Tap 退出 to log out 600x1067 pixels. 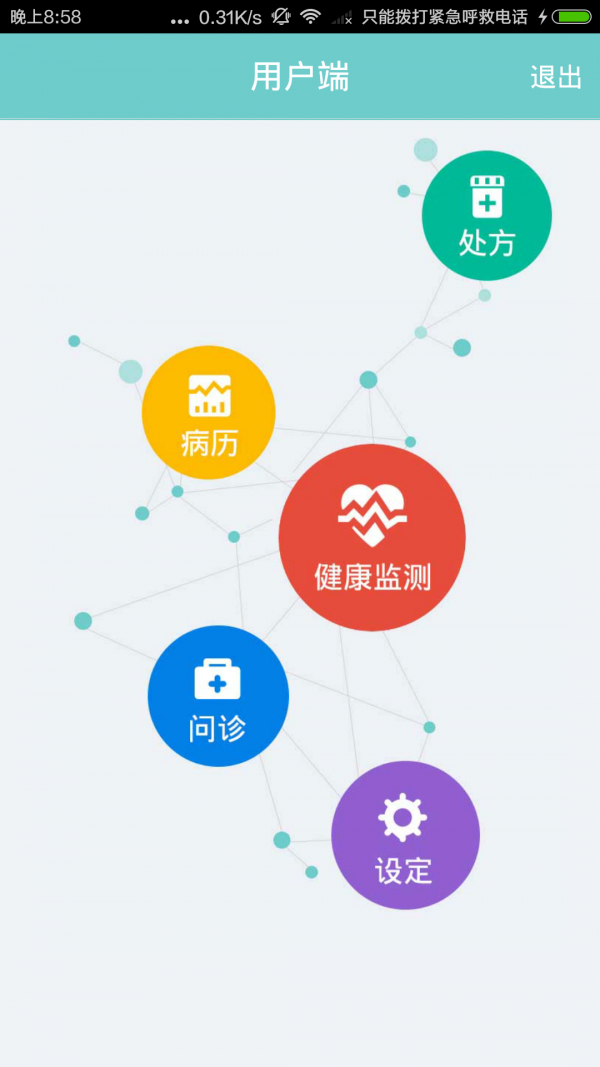point(555,77)
